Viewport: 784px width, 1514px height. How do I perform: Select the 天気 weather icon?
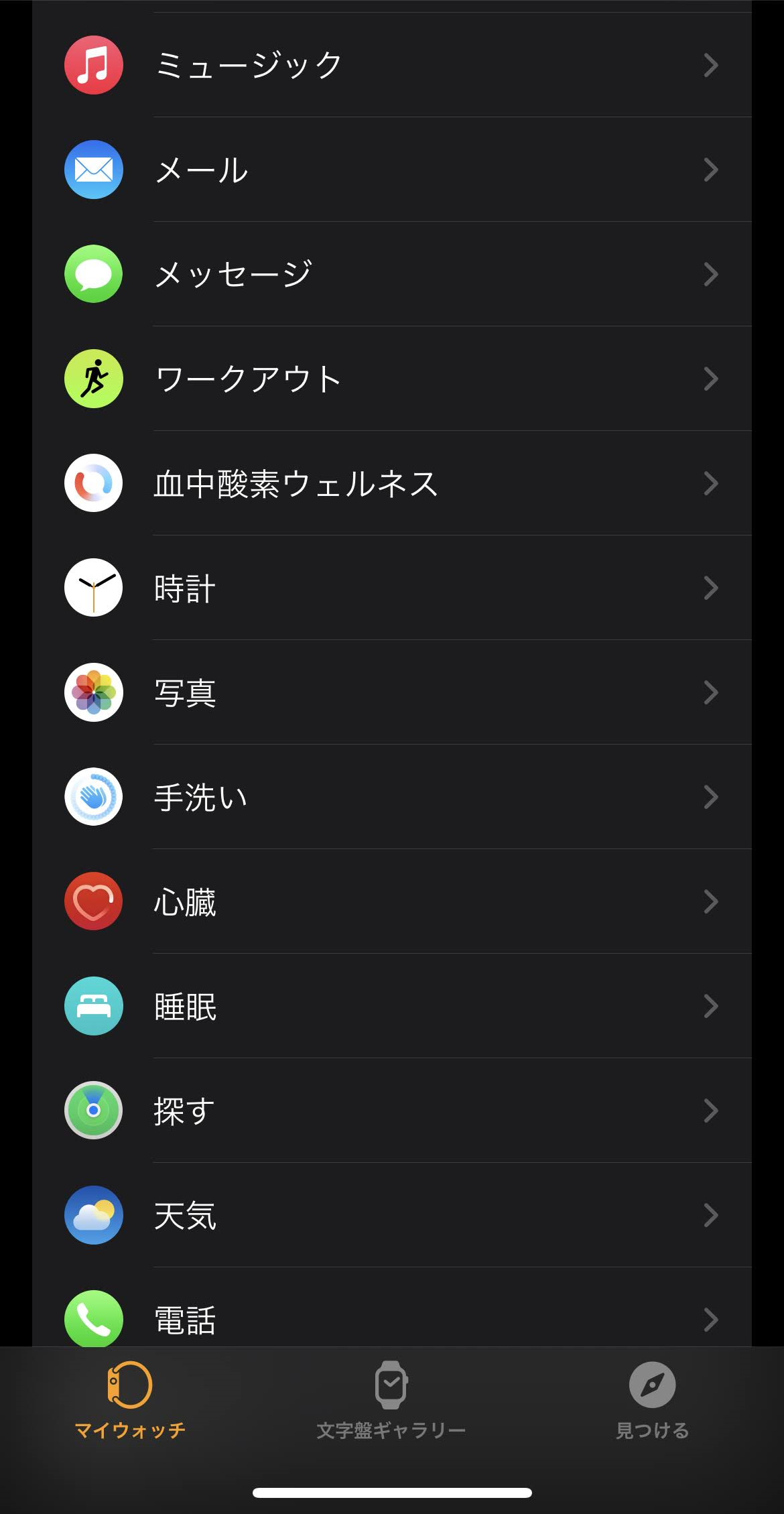[93, 1214]
